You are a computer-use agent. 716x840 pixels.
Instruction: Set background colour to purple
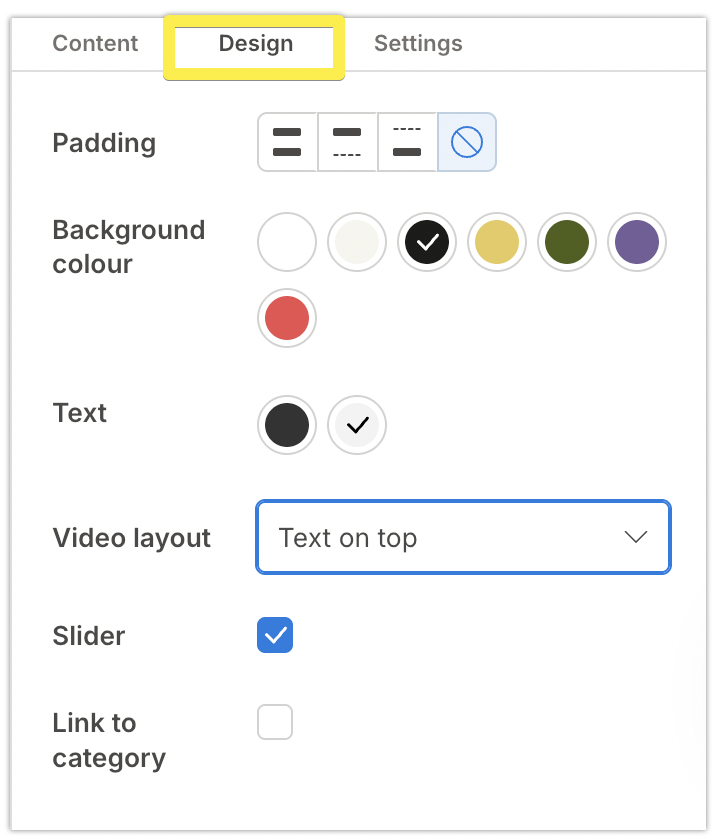click(x=637, y=242)
